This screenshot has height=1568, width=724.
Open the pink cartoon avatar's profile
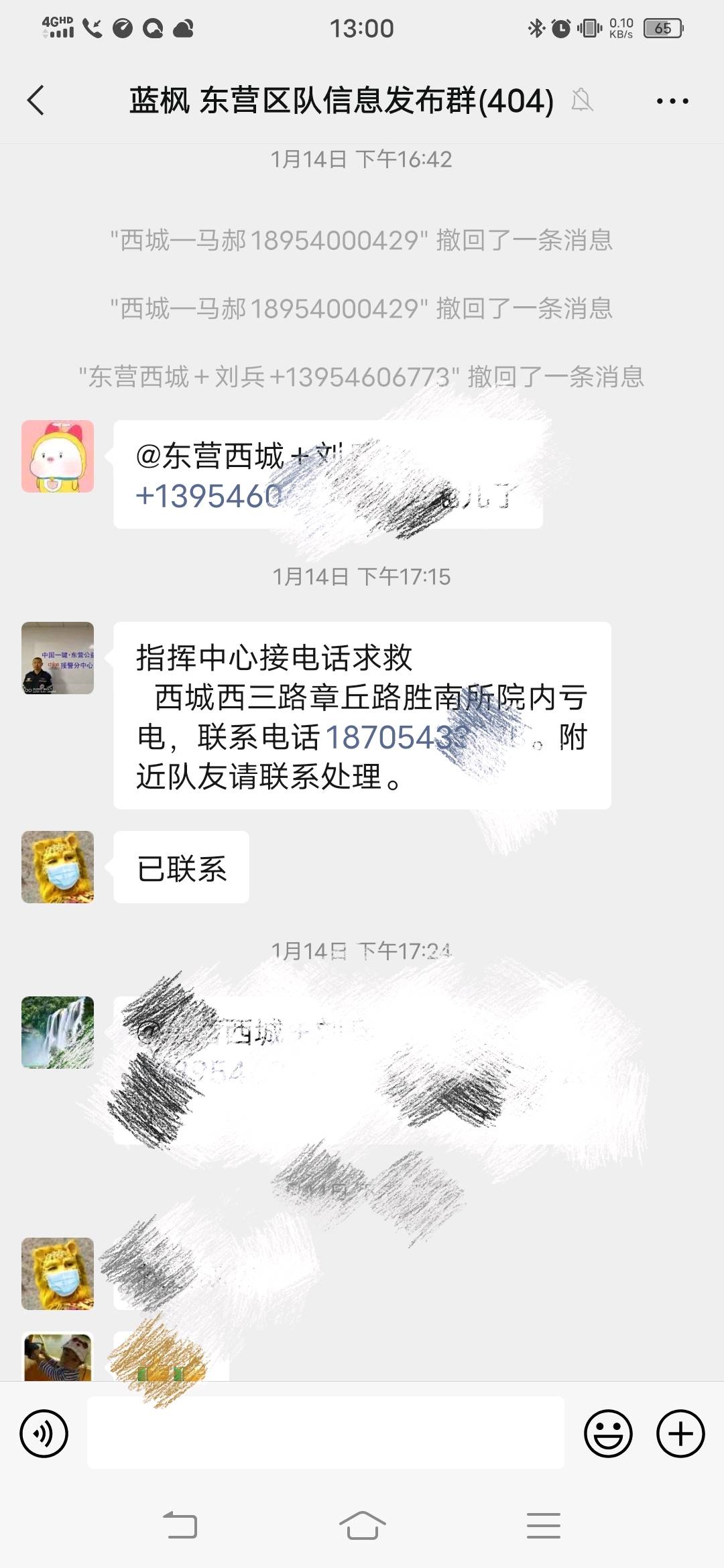tap(58, 456)
